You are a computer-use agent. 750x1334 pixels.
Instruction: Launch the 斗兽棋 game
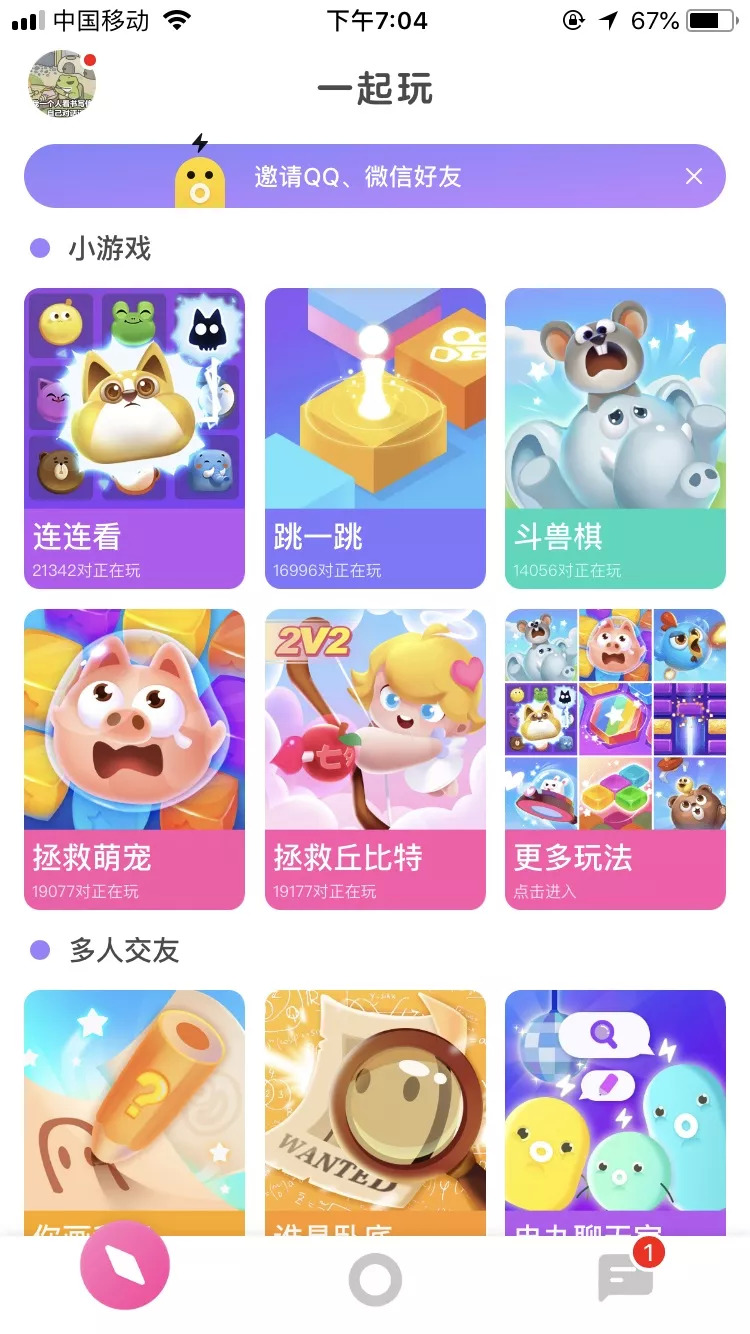615,438
